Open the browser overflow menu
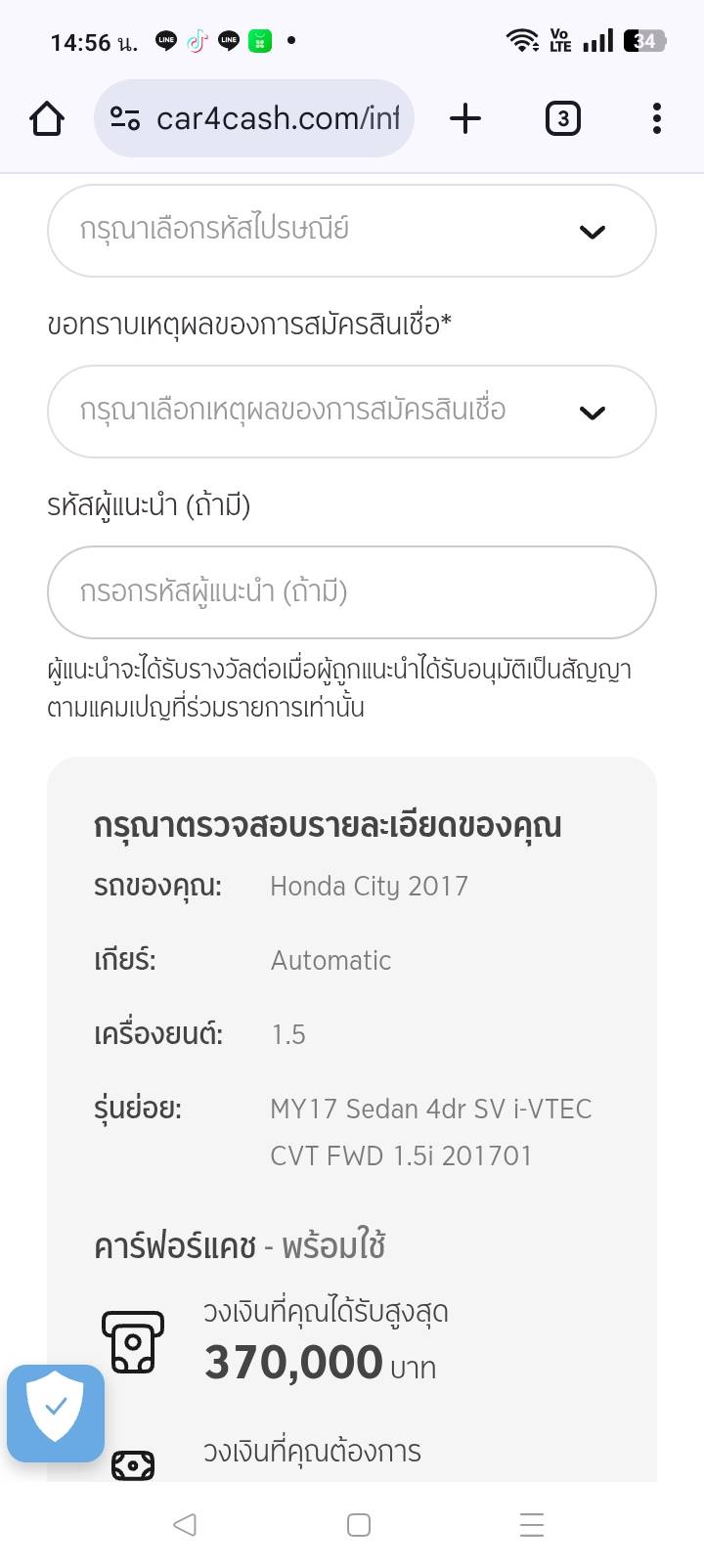 656,119
